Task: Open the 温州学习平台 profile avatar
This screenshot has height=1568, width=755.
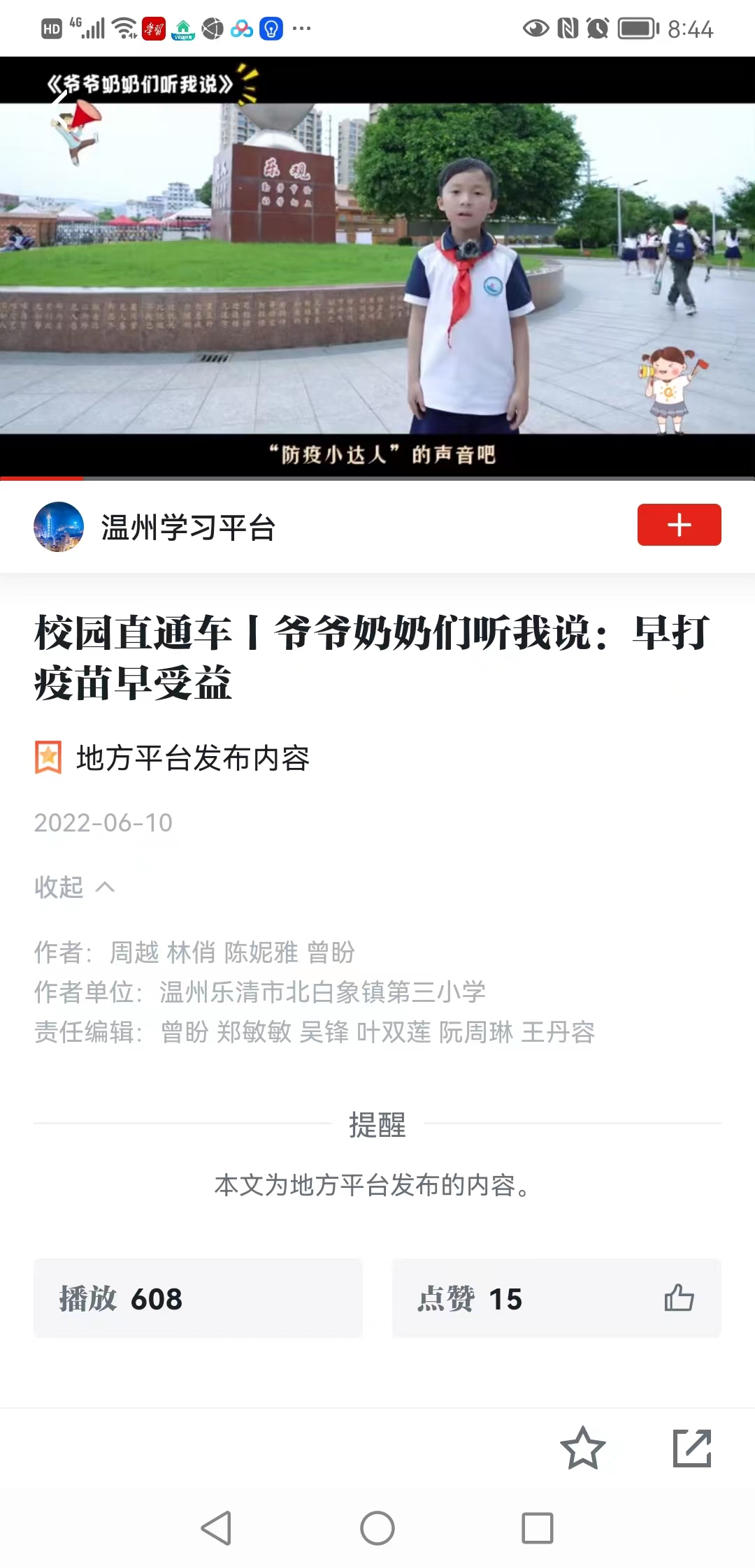Action: click(x=59, y=527)
